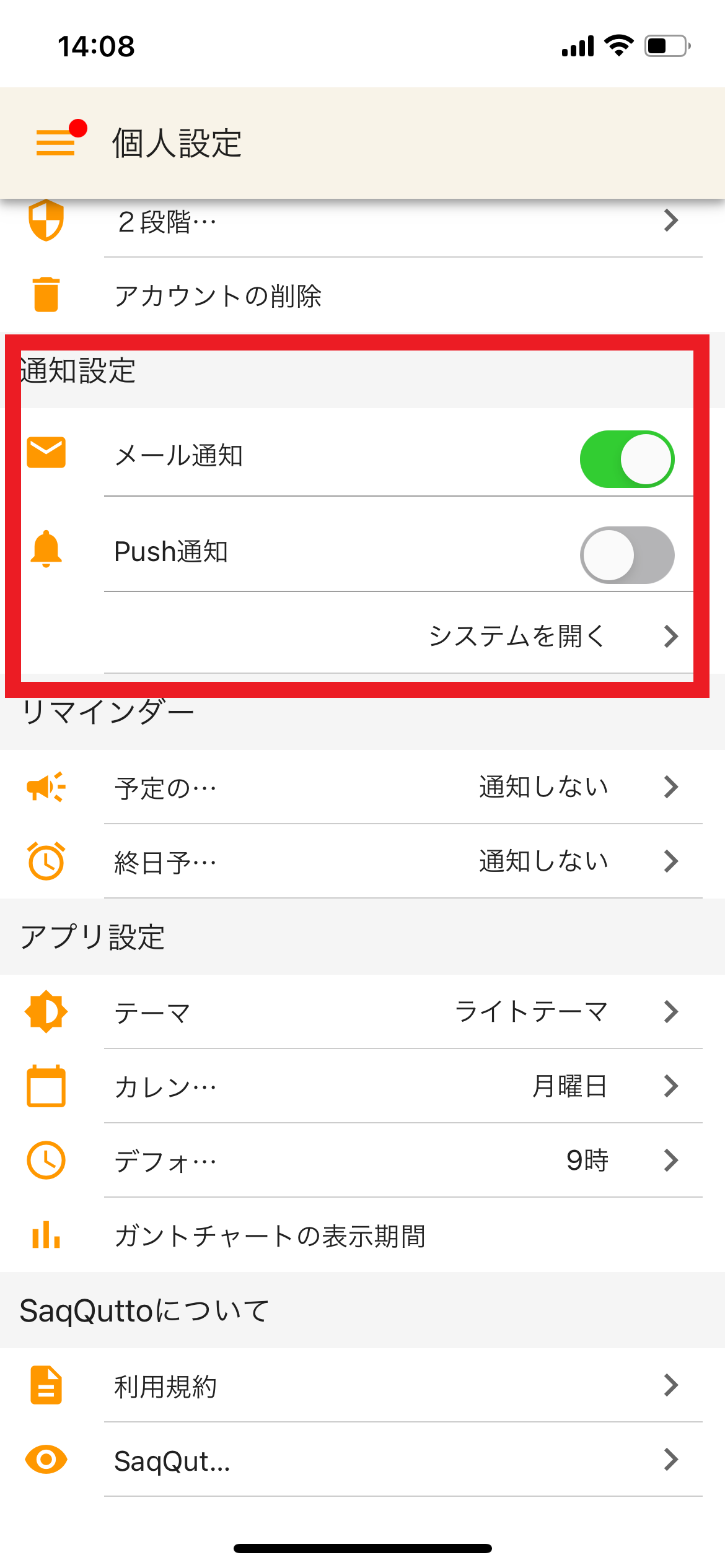This screenshot has height=1568, width=725.
Task: Click the bell icon next to Push通知
Action: [46, 551]
